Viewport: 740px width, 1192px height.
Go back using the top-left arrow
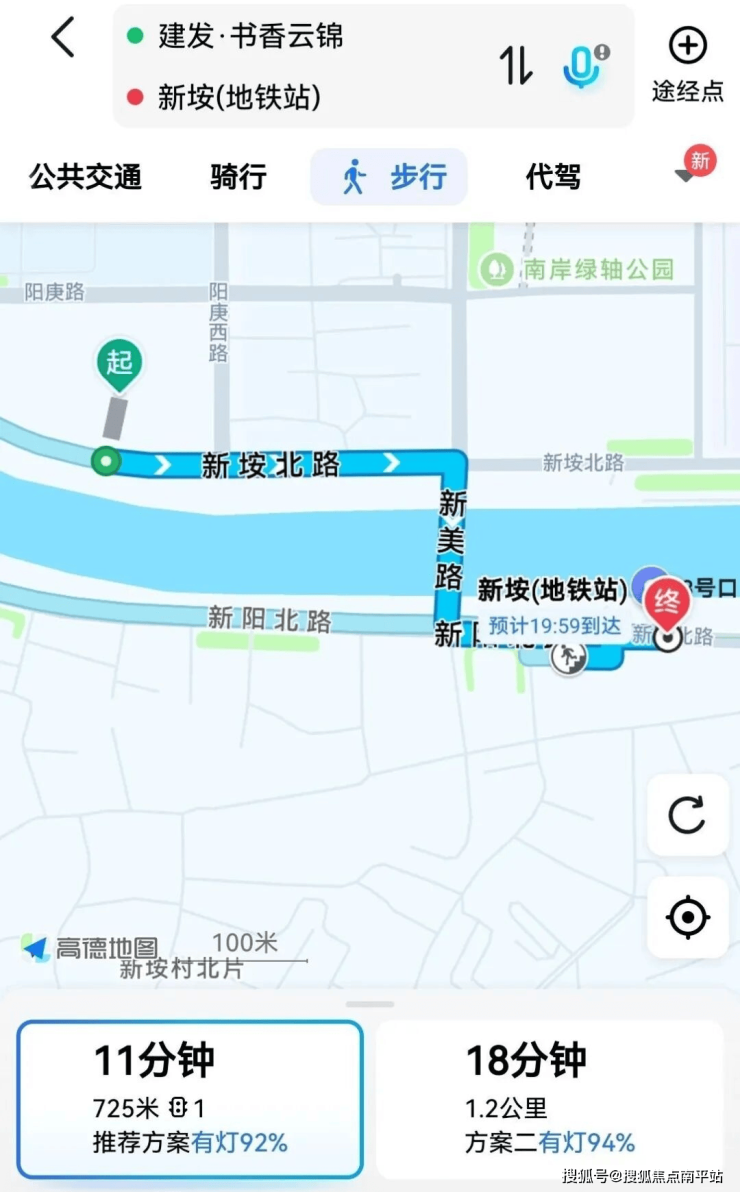pos(63,38)
